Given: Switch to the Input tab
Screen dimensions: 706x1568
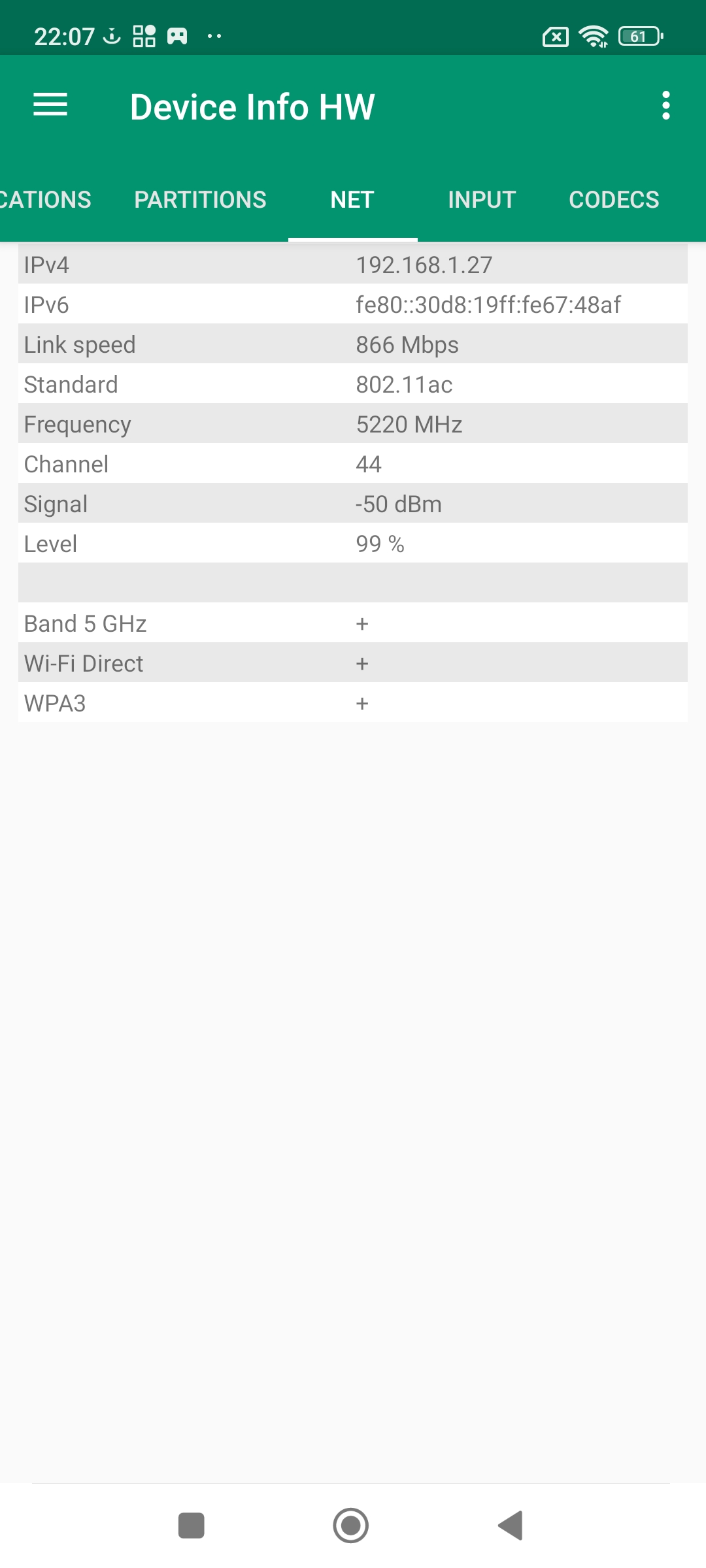Looking at the screenshot, I should click(482, 200).
